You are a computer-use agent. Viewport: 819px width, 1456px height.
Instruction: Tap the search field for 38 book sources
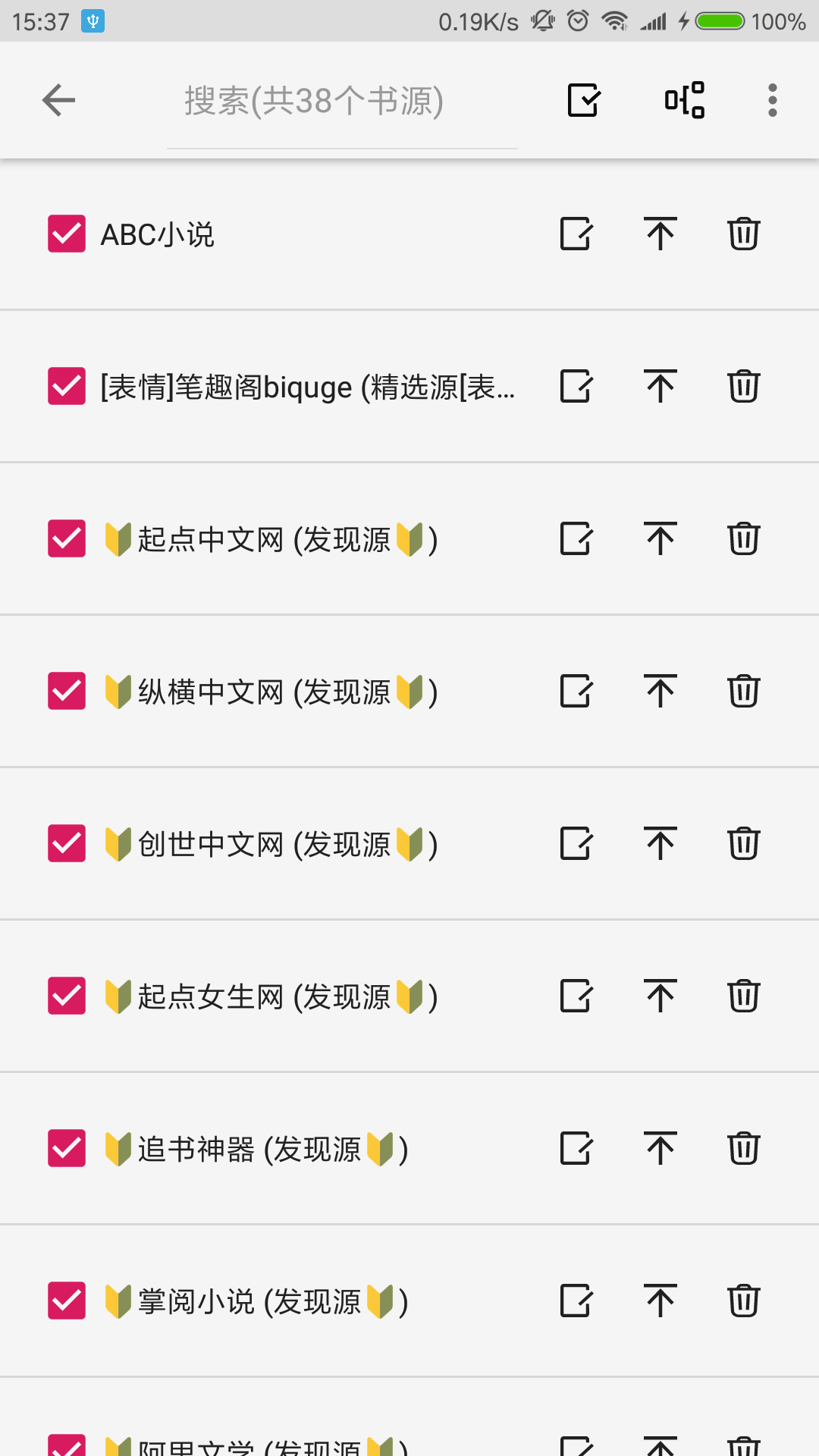[341, 102]
